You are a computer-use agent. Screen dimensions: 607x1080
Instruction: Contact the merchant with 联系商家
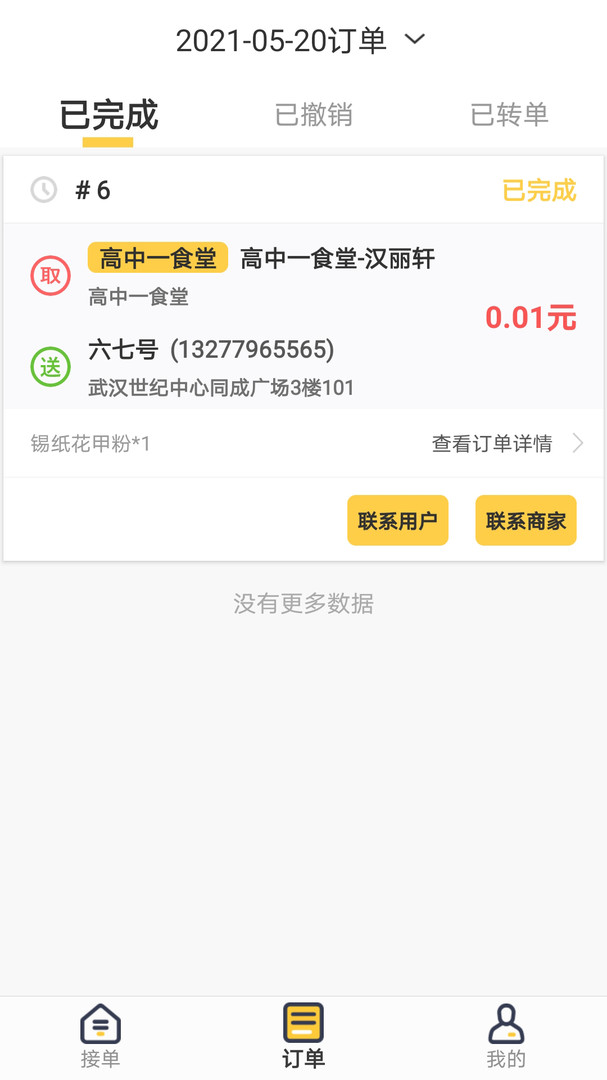[525, 521]
